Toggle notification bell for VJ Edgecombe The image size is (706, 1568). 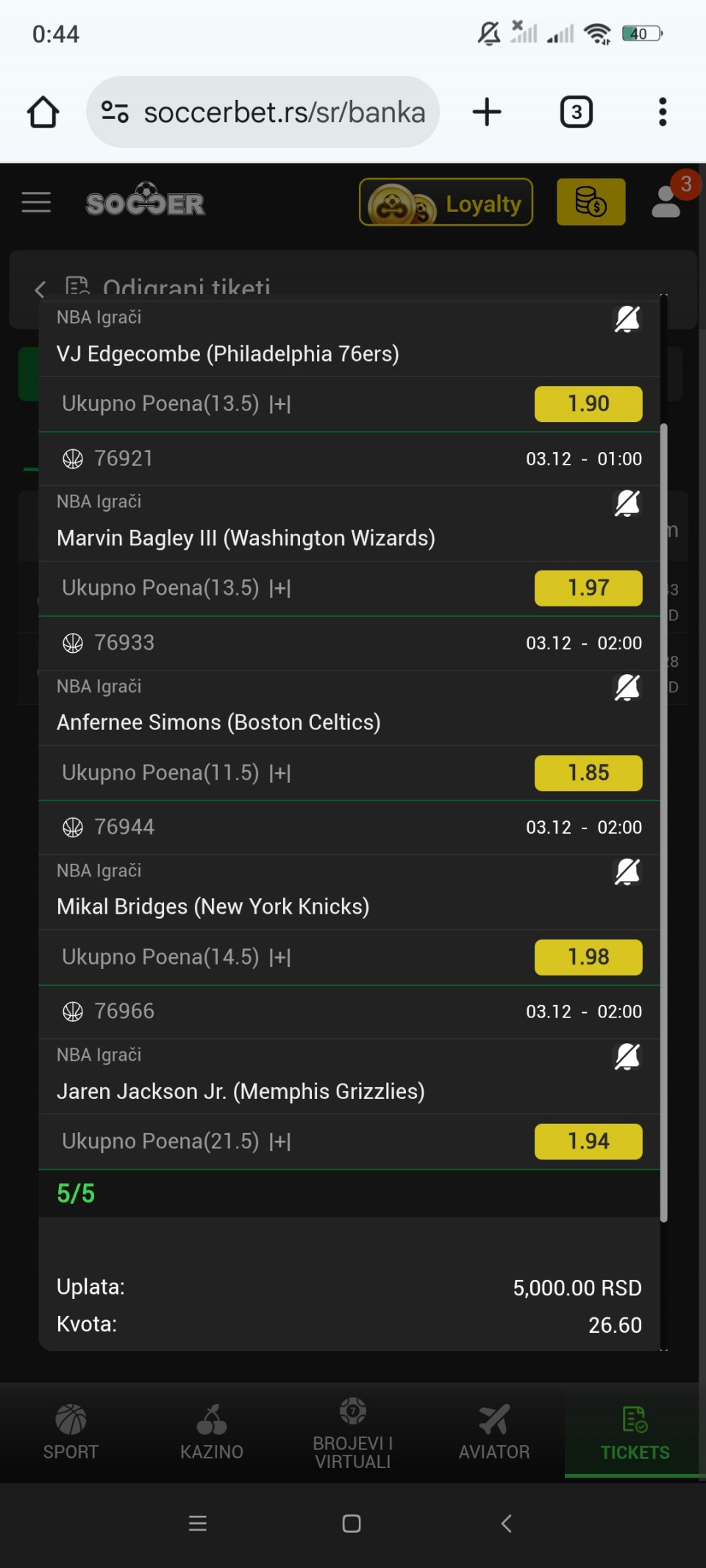coord(627,320)
